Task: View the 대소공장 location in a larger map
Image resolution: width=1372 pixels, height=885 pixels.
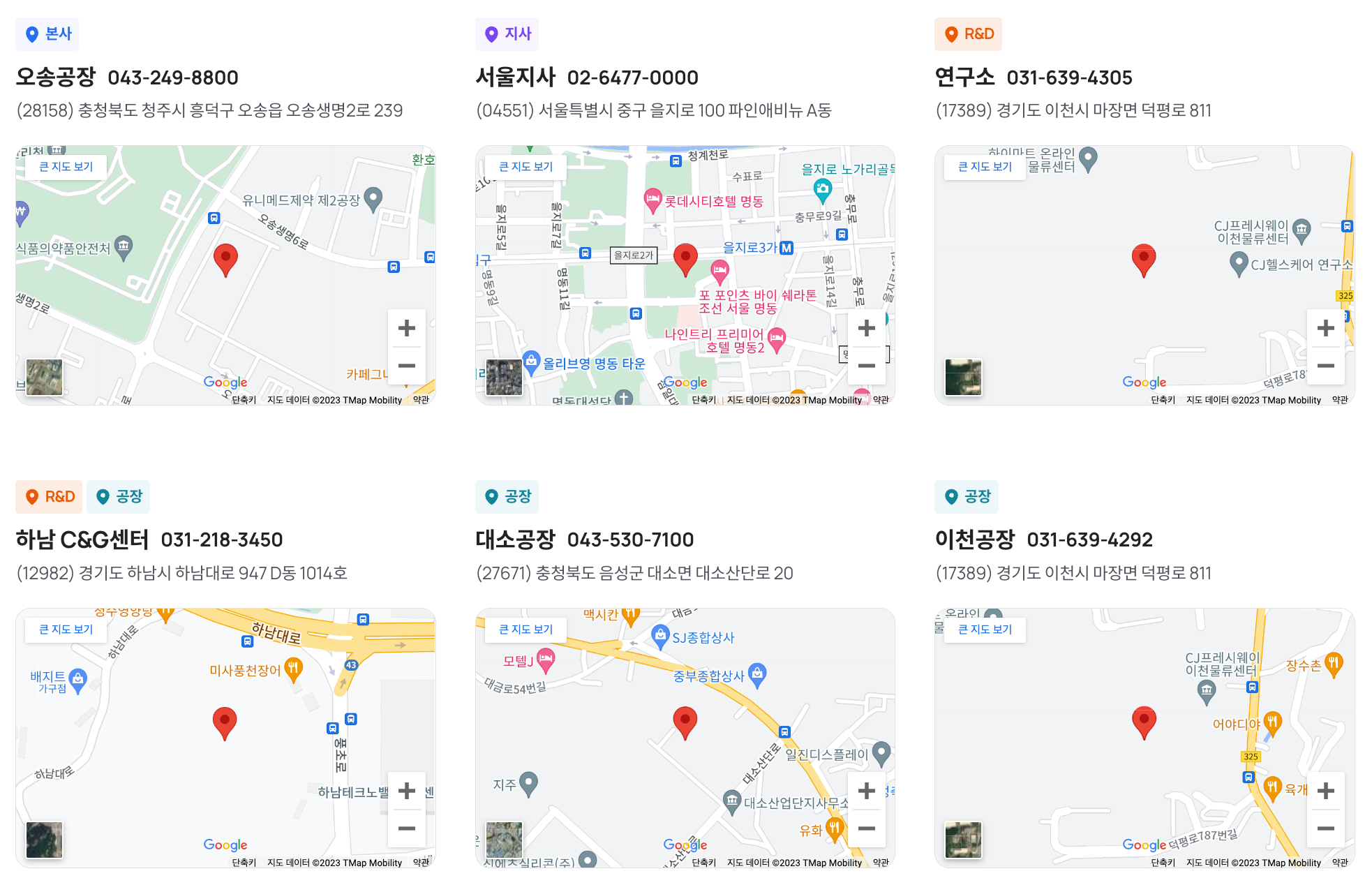Action: [525, 630]
